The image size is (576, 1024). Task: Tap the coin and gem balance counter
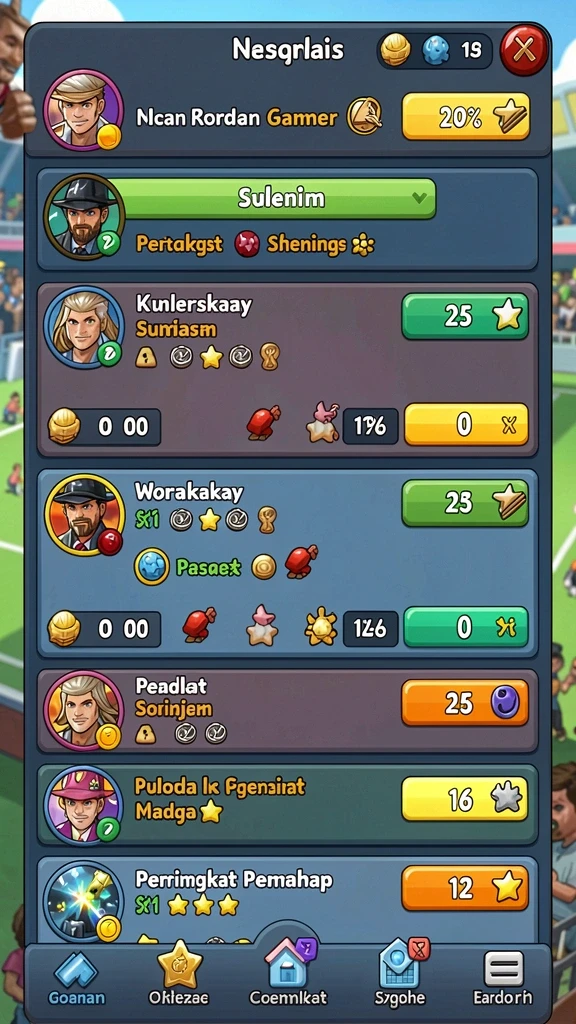tap(434, 50)
